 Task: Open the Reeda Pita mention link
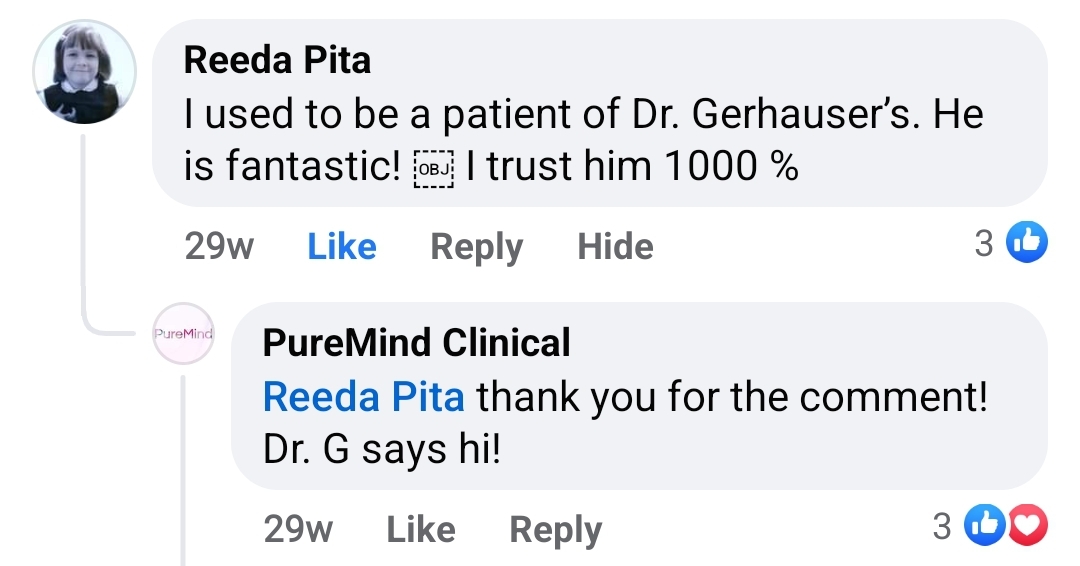[x=364, y=398]
